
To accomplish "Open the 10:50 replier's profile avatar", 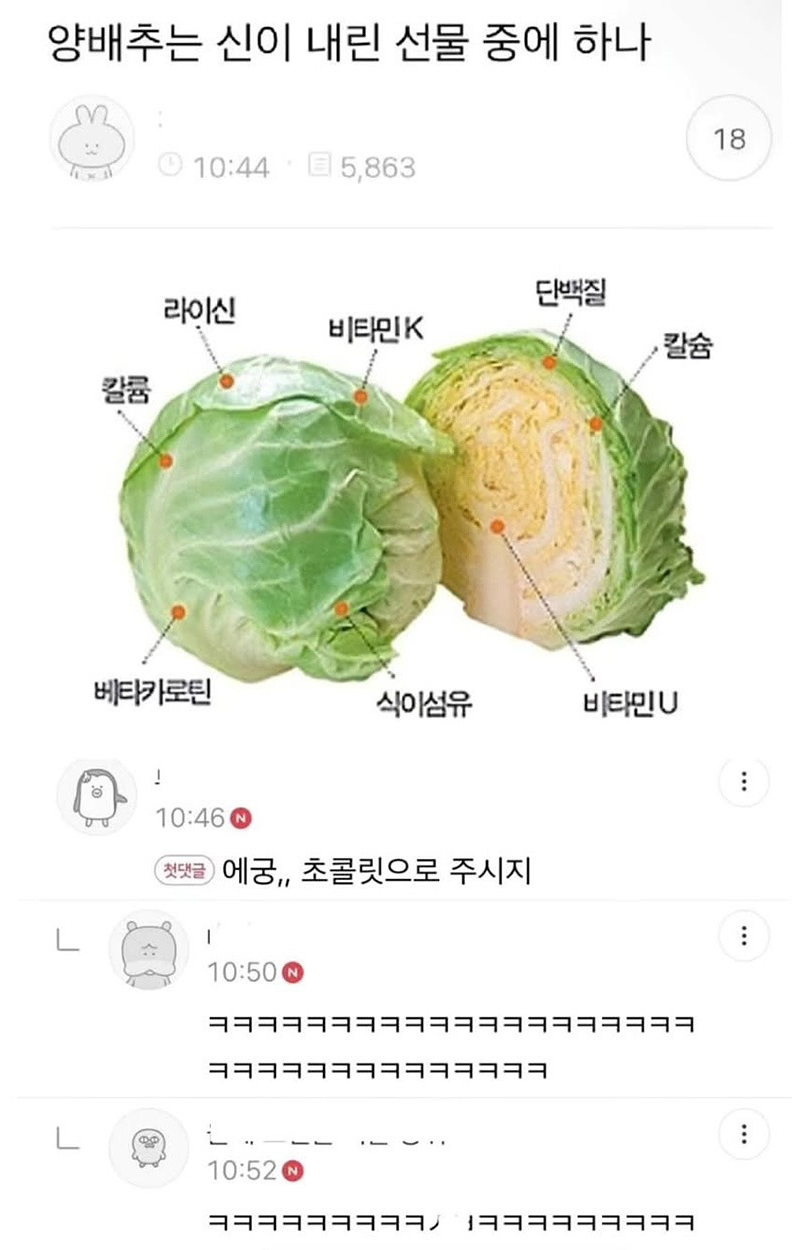I will pyautogui.click(x=148, y=949).
